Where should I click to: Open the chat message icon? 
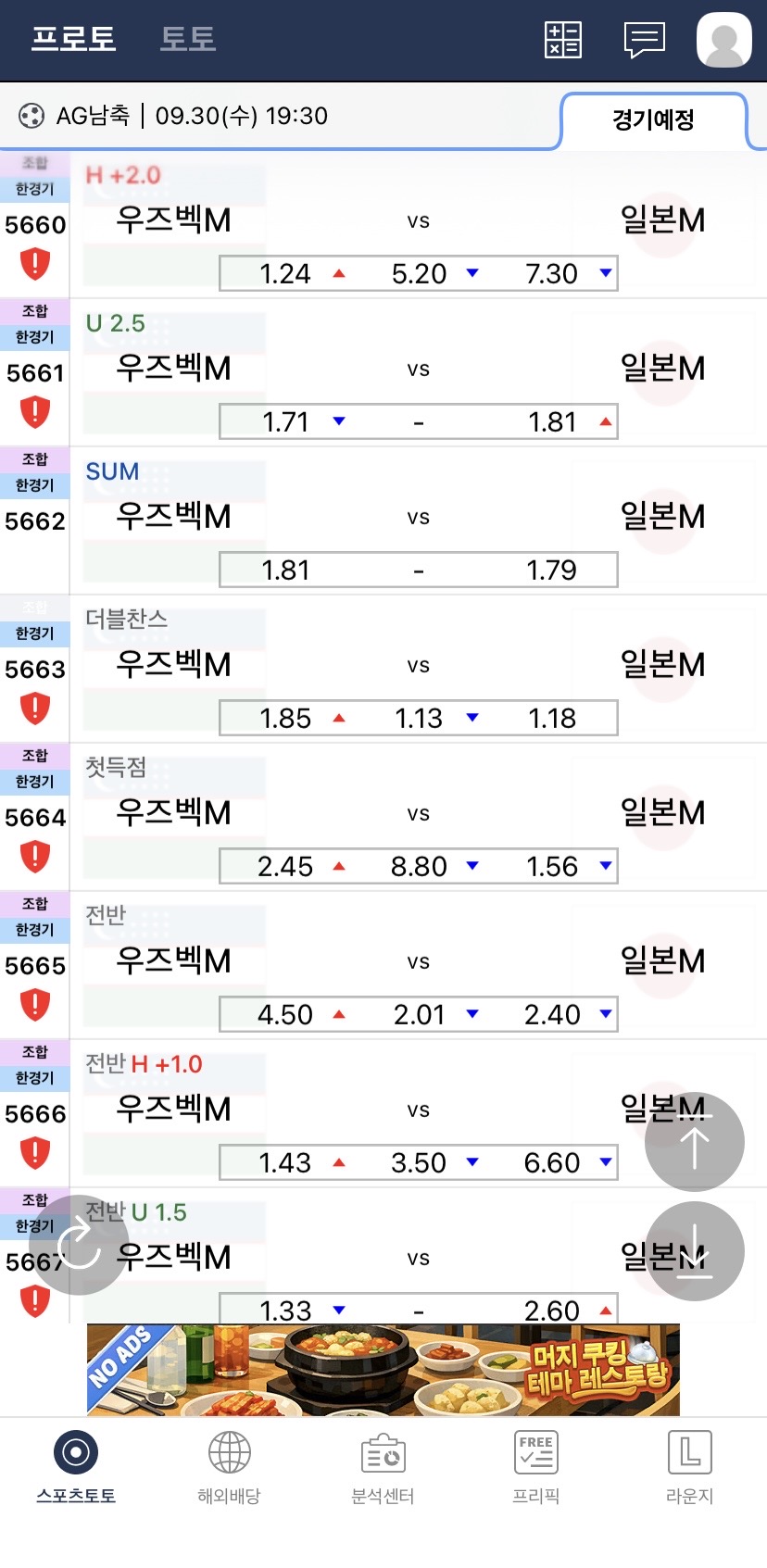(x=645, y=40)
